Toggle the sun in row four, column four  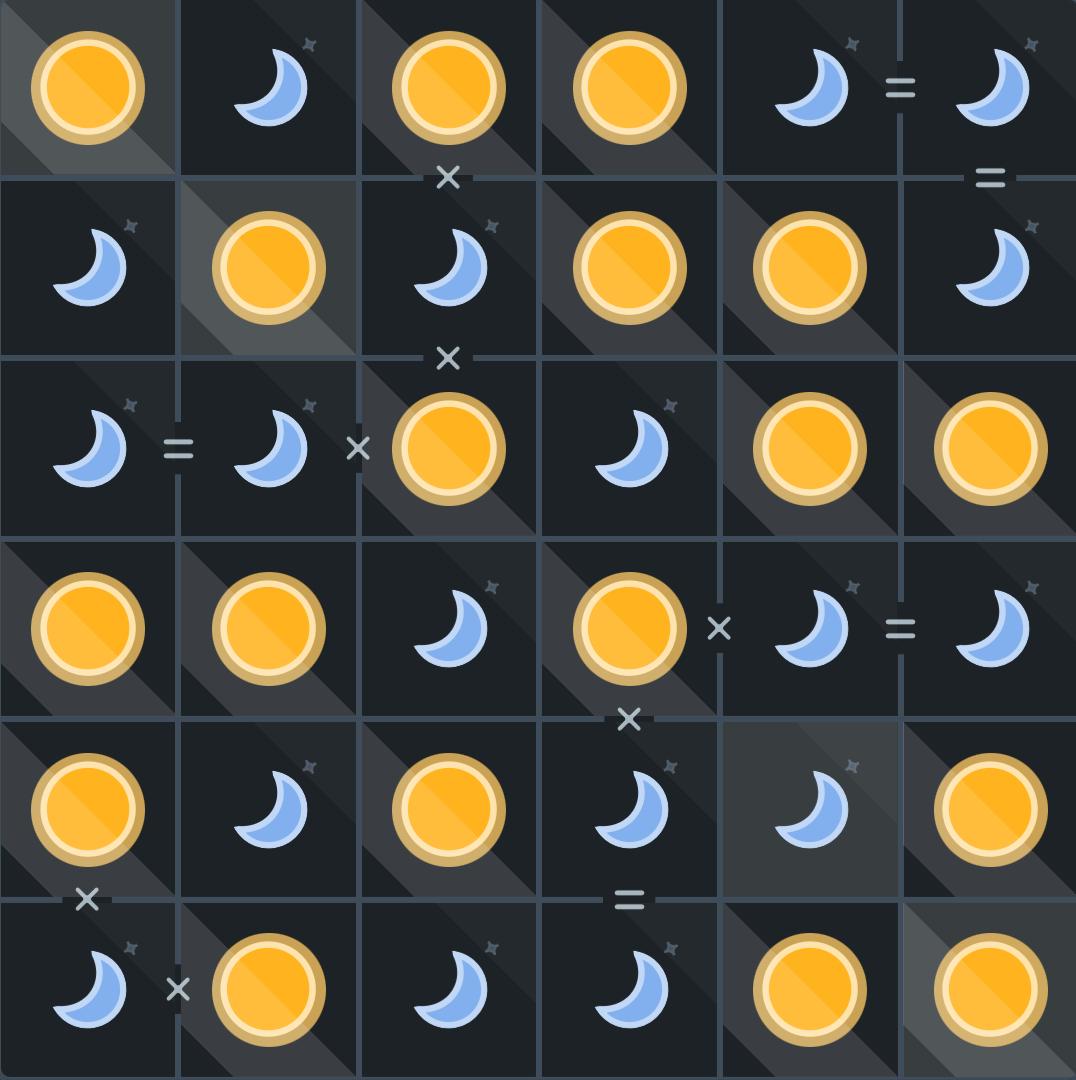(629, 629)
